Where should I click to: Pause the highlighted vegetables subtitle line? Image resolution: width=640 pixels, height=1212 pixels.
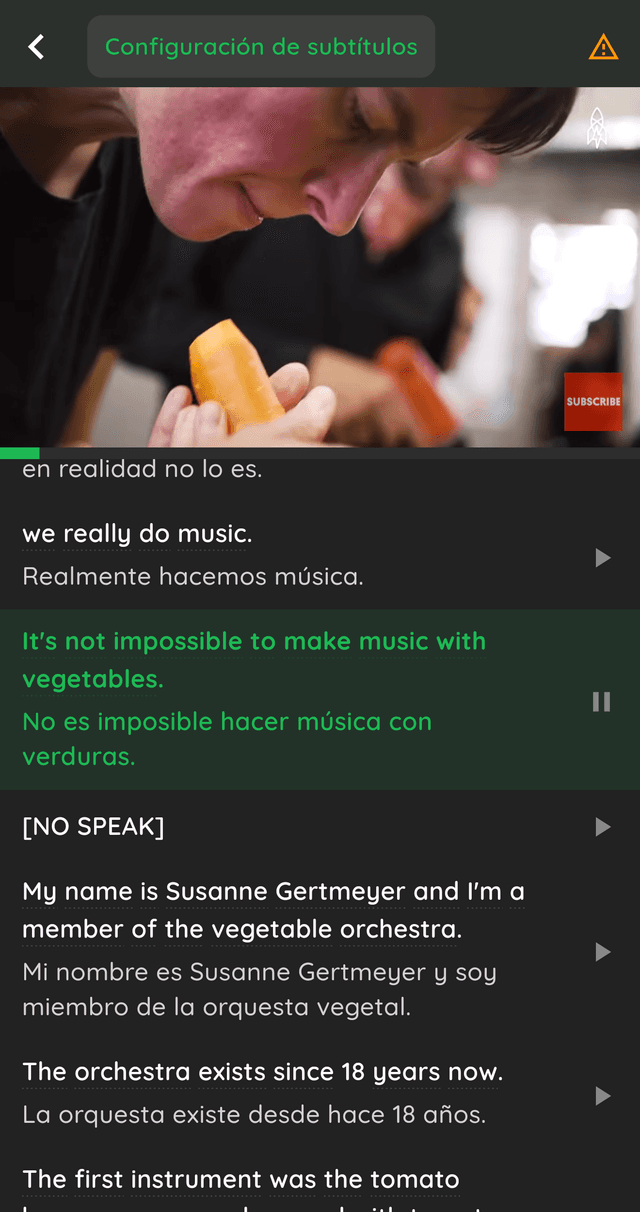(x=601, y=701)
